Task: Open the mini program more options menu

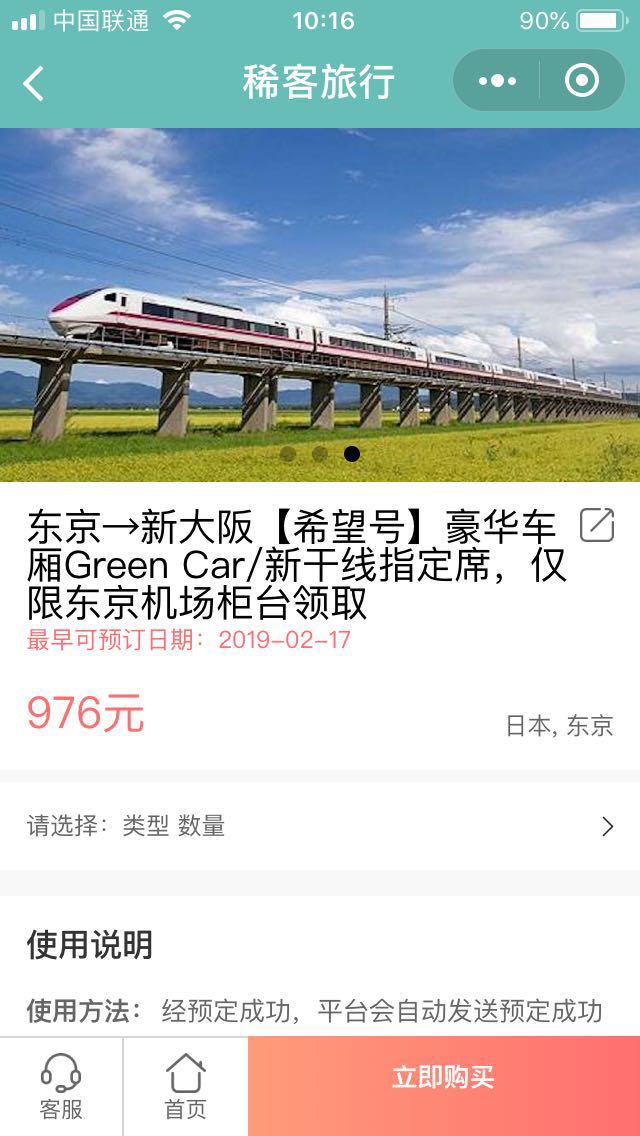Action: pos(498,81)
